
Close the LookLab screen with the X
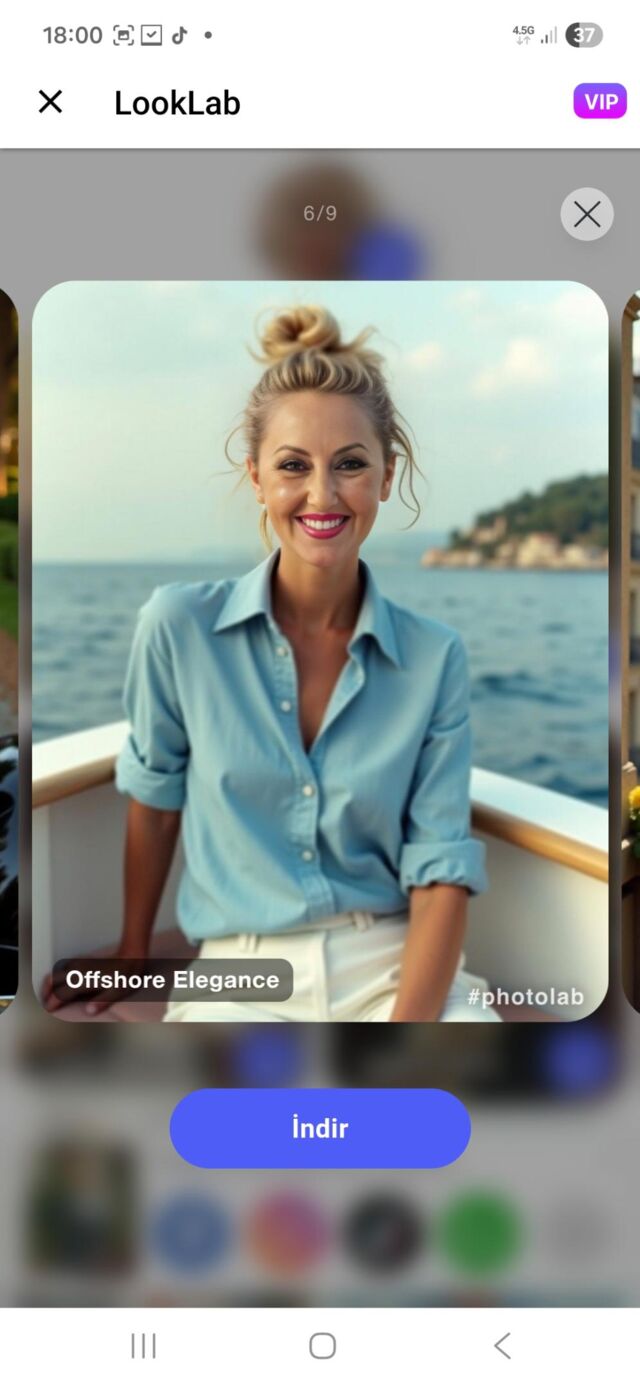(x=50, y=102)
